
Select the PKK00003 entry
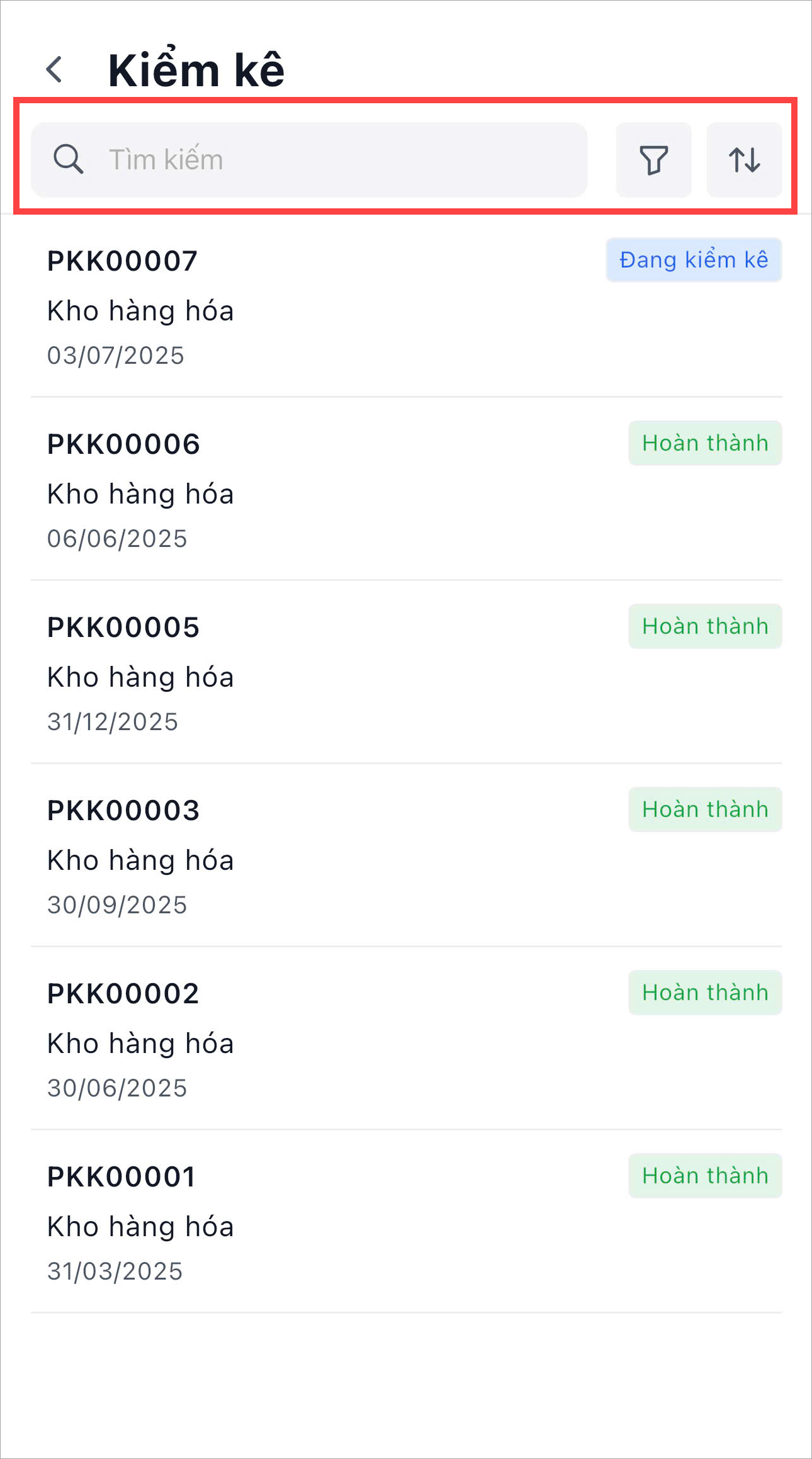(x=406, y=857)
